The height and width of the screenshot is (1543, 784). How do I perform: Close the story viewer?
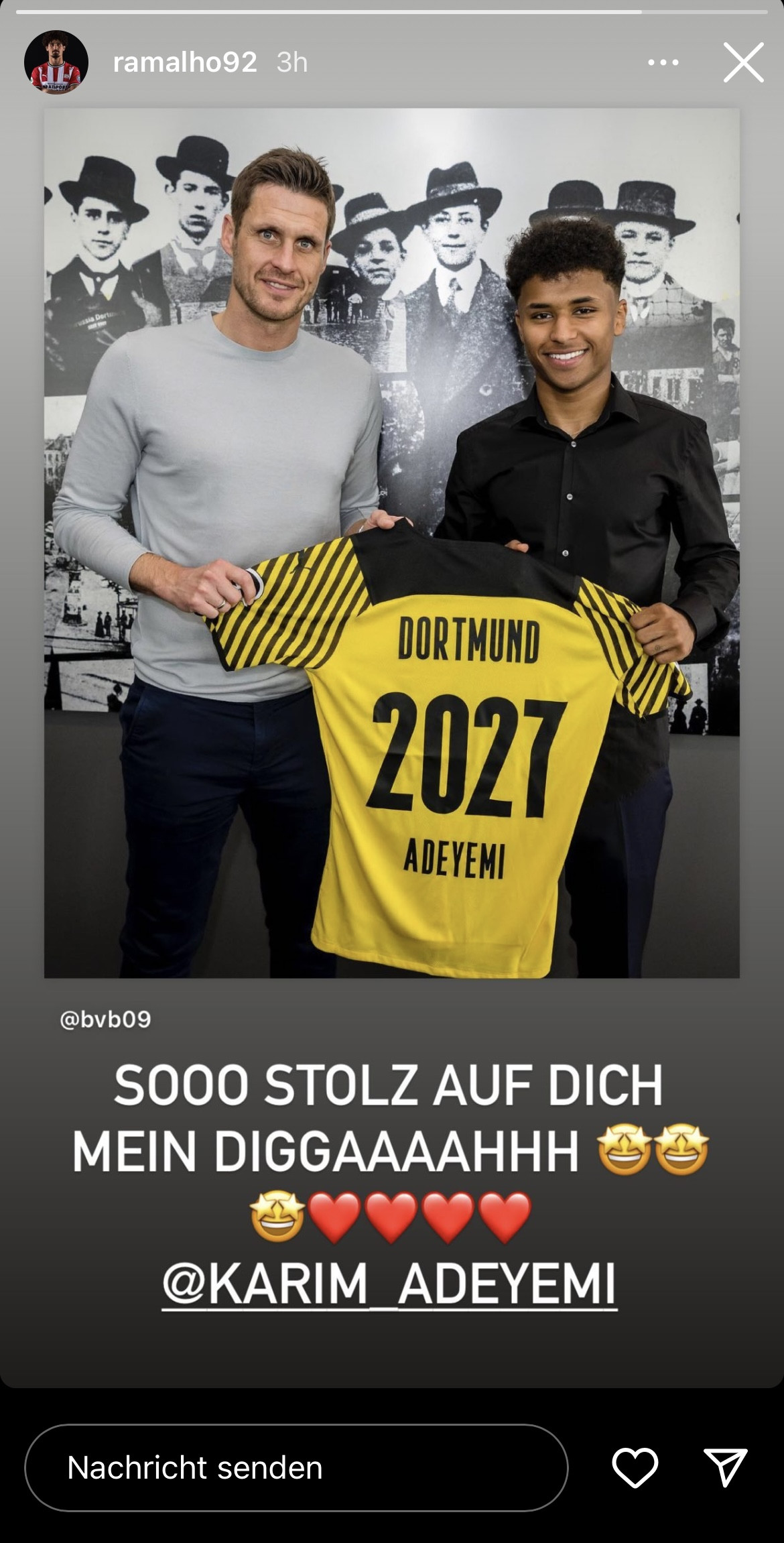click(743, 62)
